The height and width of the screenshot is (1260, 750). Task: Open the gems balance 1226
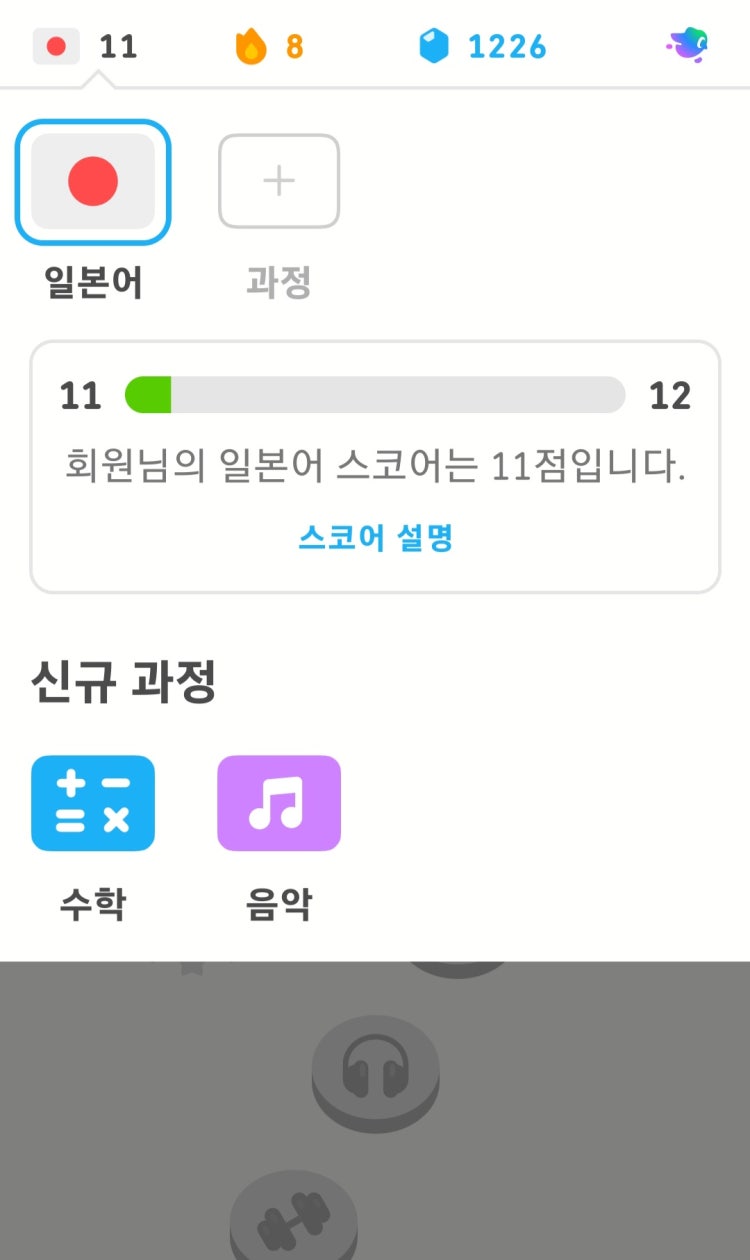483,46
